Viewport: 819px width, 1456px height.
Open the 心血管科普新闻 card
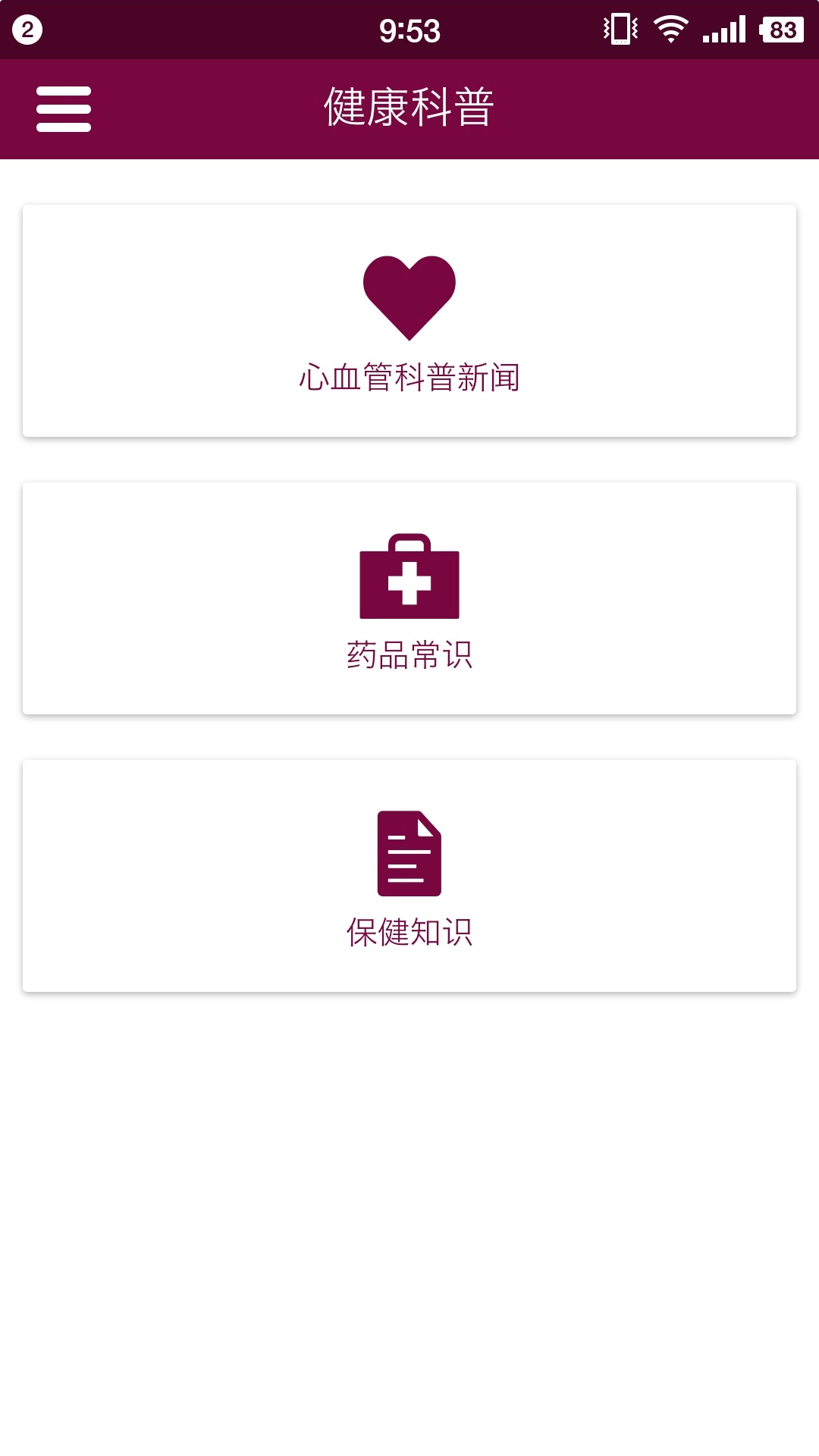click(x=409, y=318)
